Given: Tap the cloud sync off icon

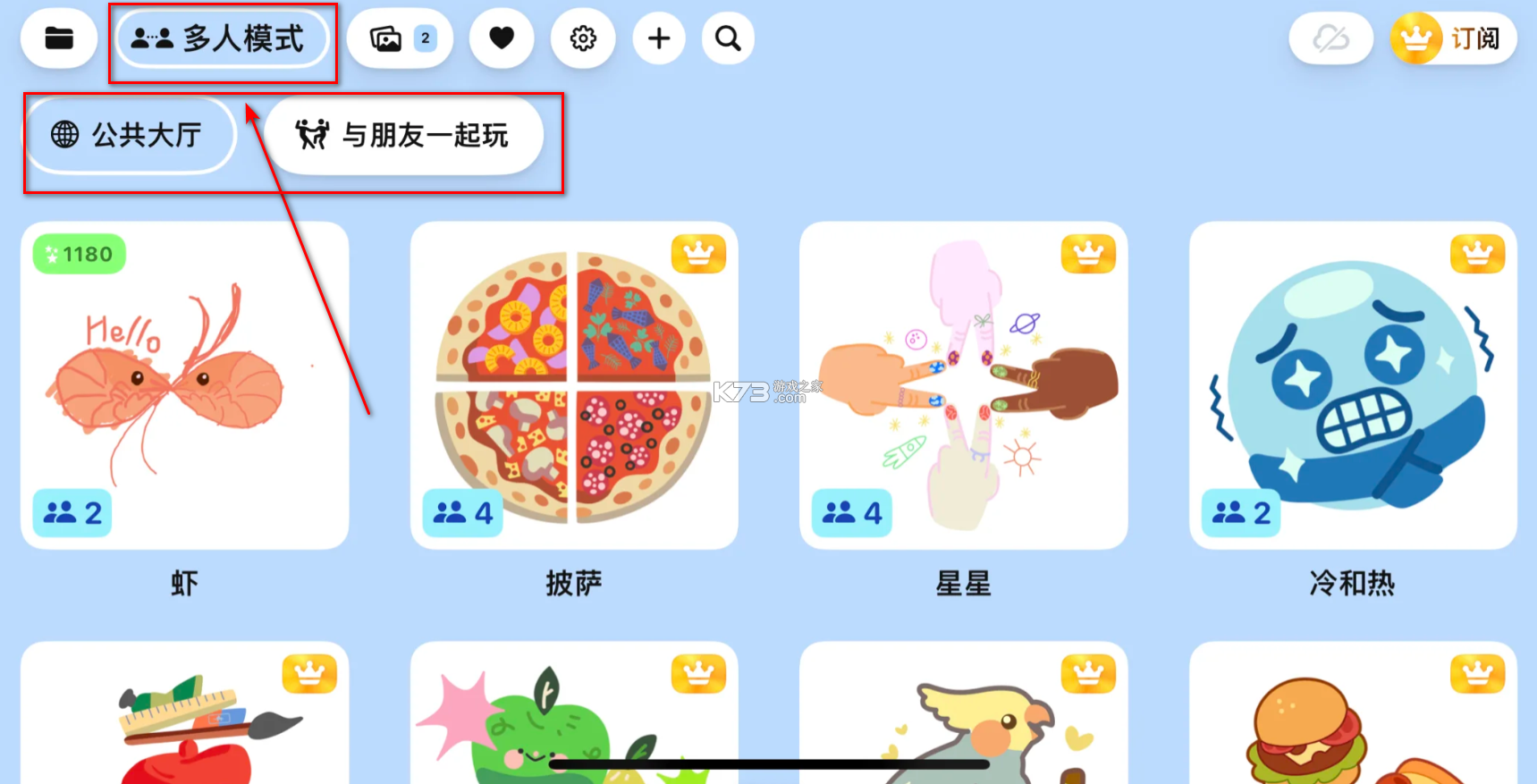Looking at the screenshot, I should (x=1330, y=38).
